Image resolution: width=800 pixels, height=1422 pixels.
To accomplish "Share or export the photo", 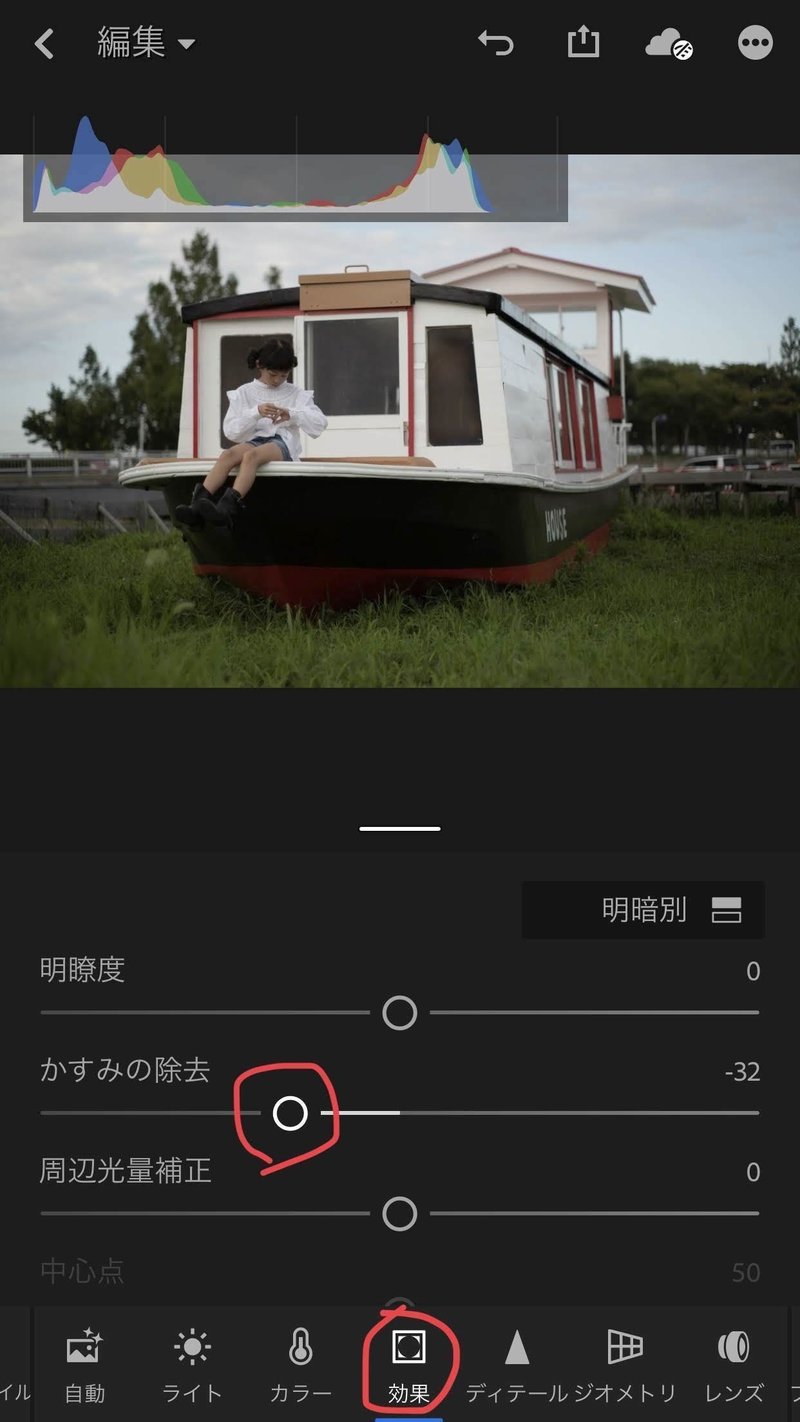I will 583,43.
